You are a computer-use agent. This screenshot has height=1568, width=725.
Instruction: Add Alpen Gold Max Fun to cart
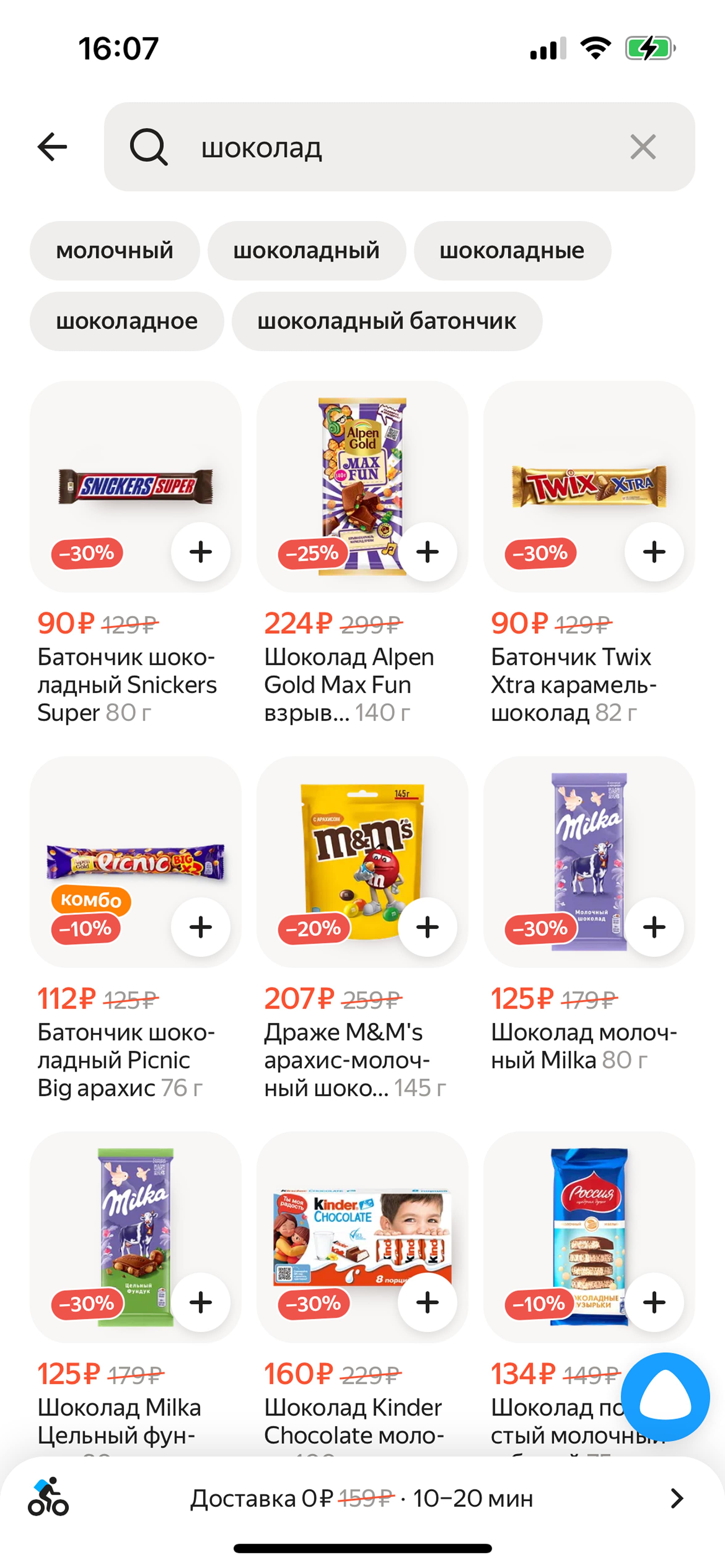pyautogui.click(x=427, y=552)
